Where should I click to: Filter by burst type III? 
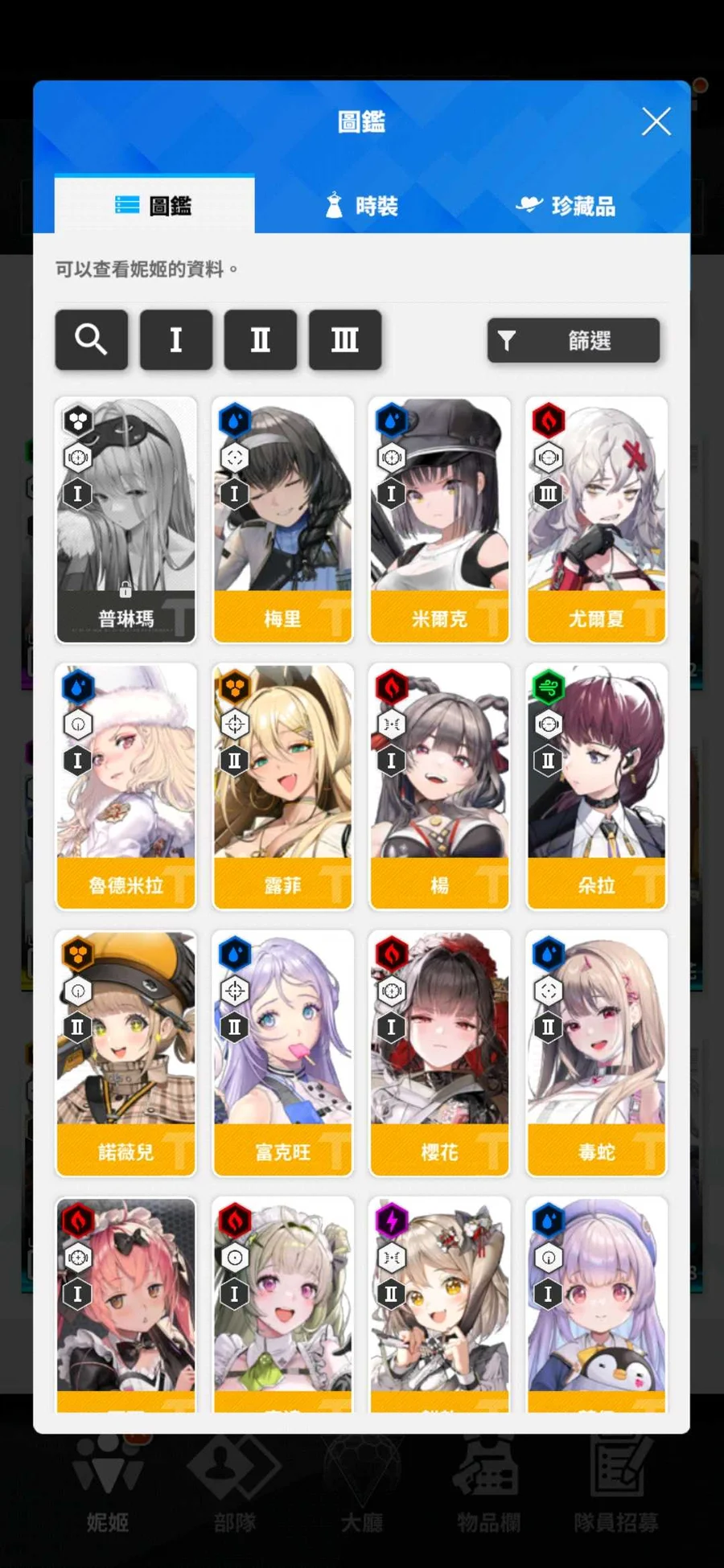(345, 340)
